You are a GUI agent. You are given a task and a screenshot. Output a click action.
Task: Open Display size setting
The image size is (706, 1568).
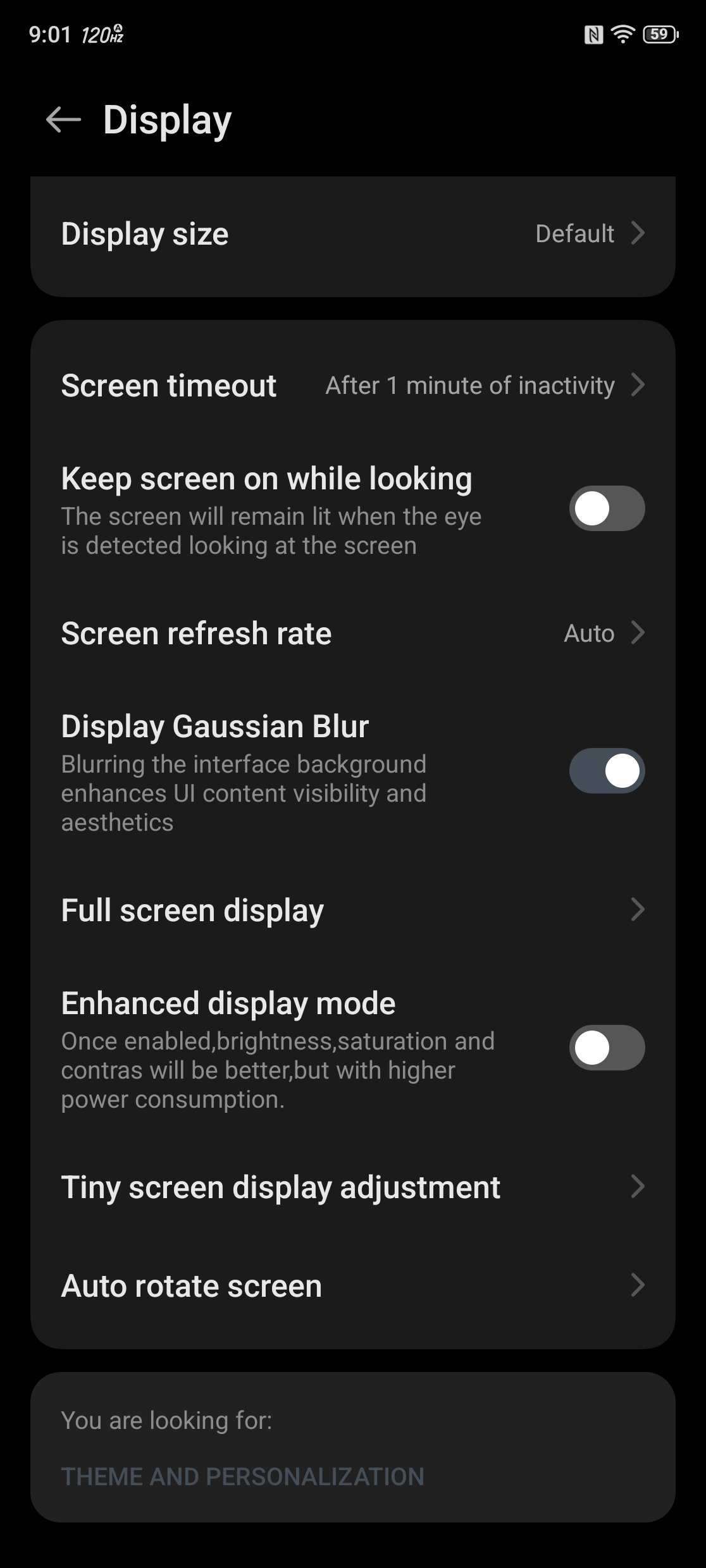pos(352,234)
